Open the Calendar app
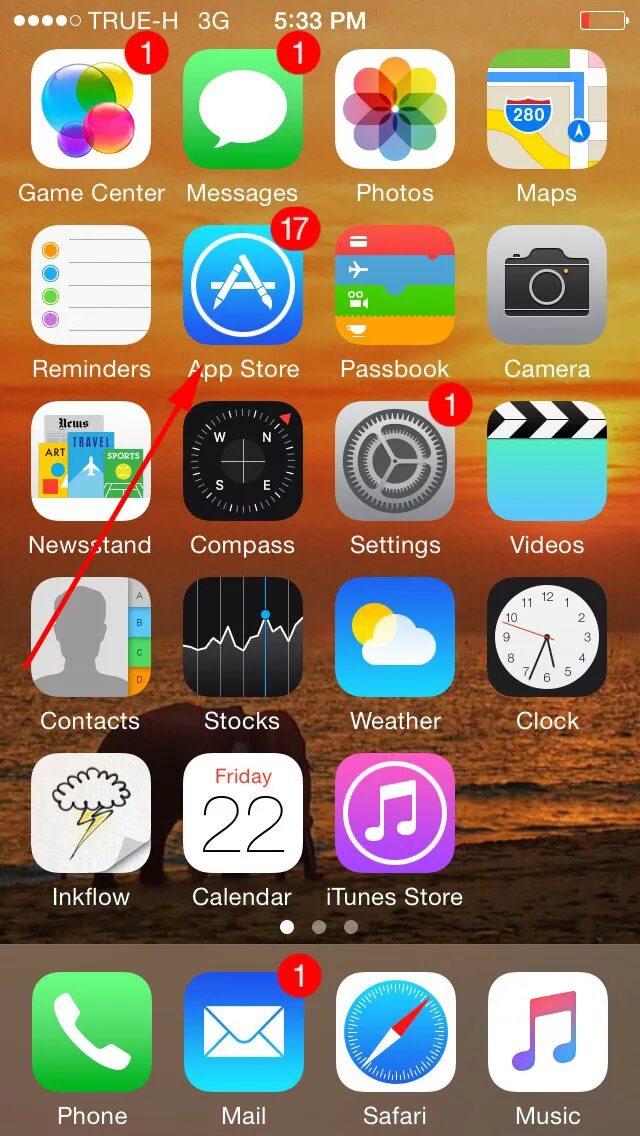The image size is (640, 1136). coord(243,813)
